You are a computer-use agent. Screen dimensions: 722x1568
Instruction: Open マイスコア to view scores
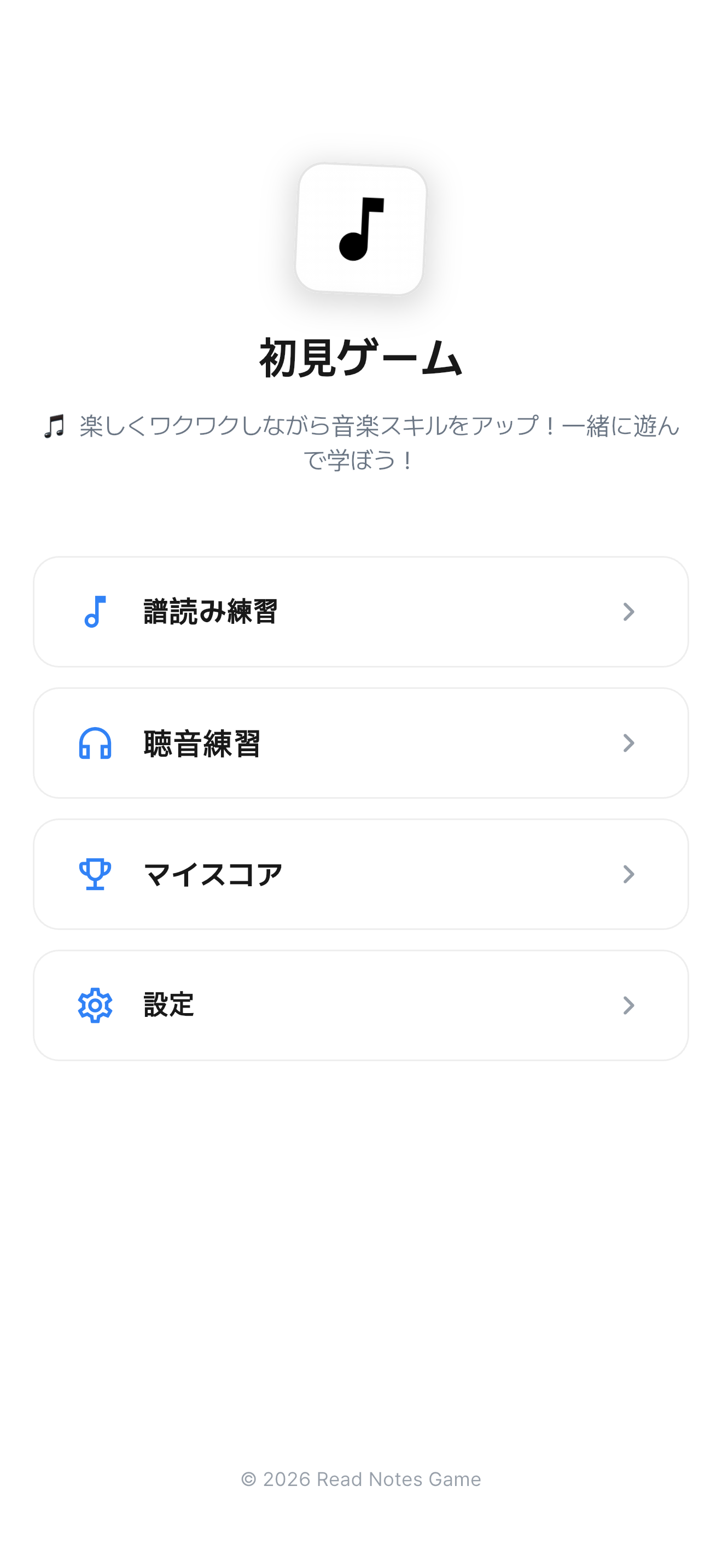point(361,874)
